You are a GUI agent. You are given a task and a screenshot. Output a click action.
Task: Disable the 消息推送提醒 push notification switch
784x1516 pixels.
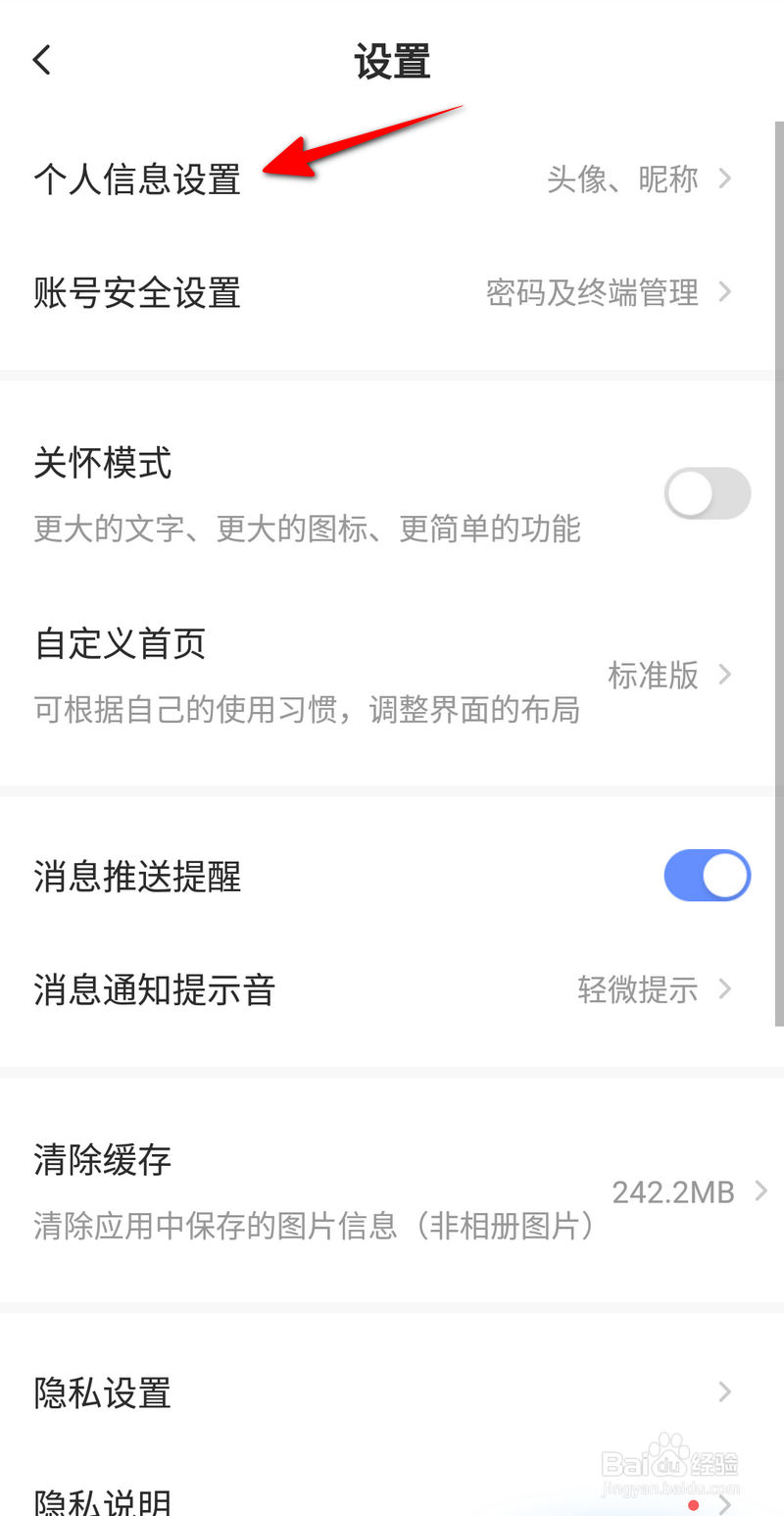pos(708,875)
